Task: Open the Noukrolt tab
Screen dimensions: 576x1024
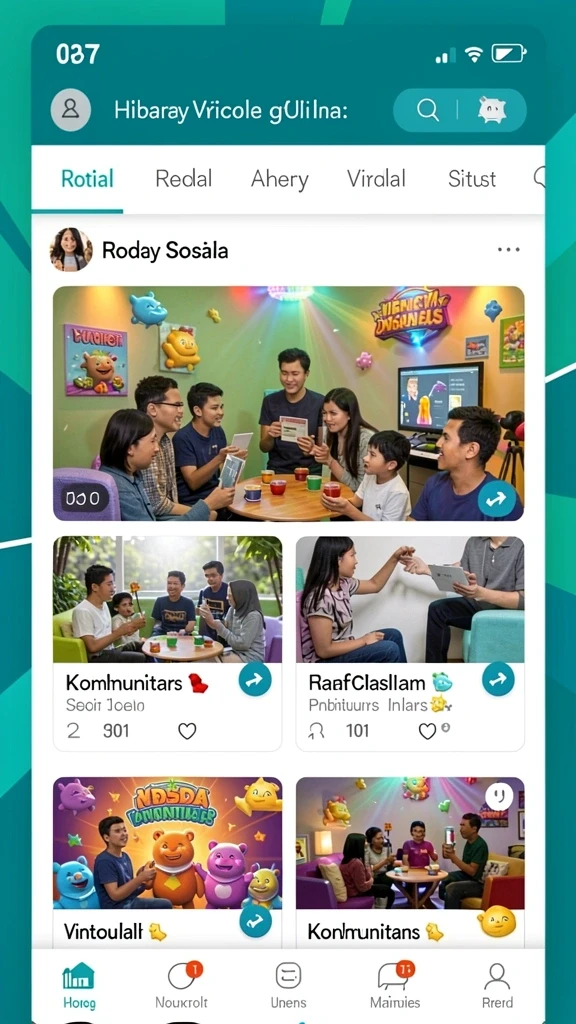Action: 181,985
